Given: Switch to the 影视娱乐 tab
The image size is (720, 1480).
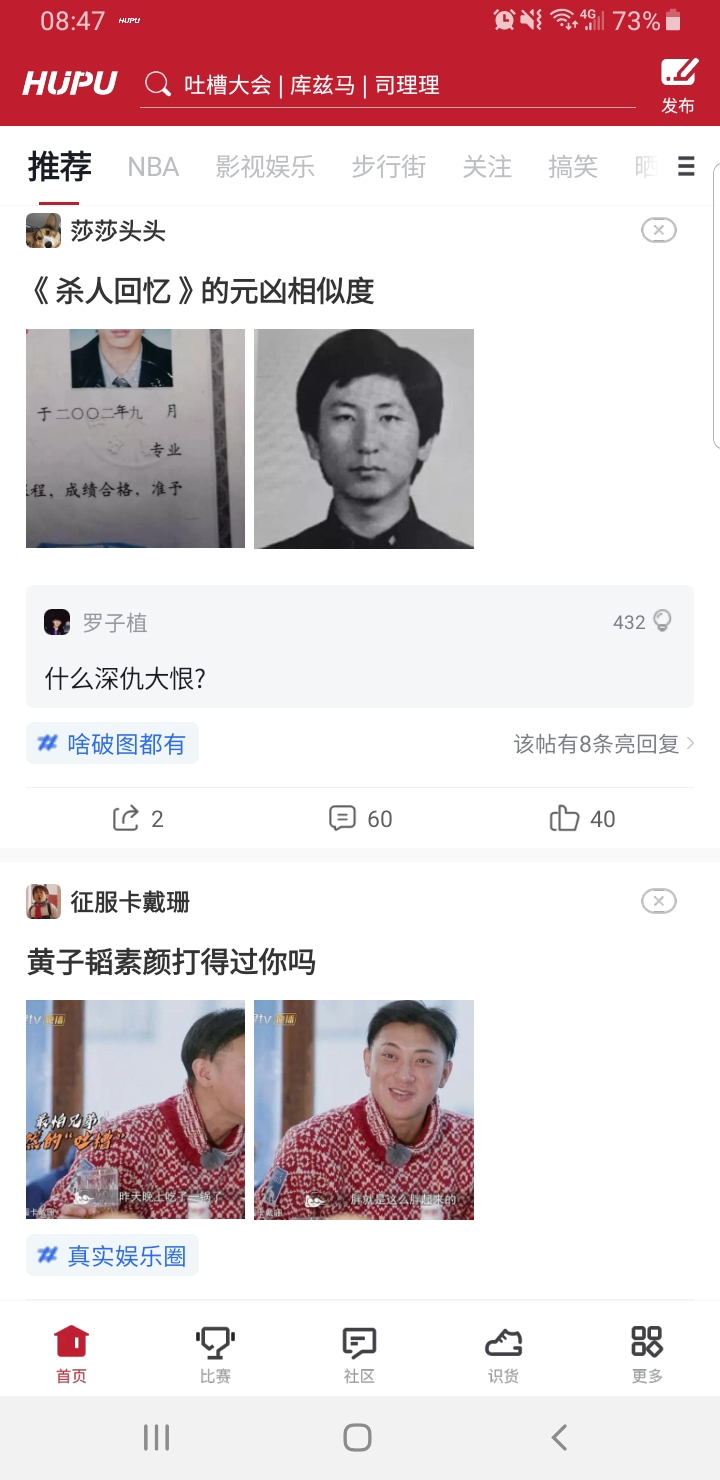Looking at the screenshot, I should pos(265,167).
